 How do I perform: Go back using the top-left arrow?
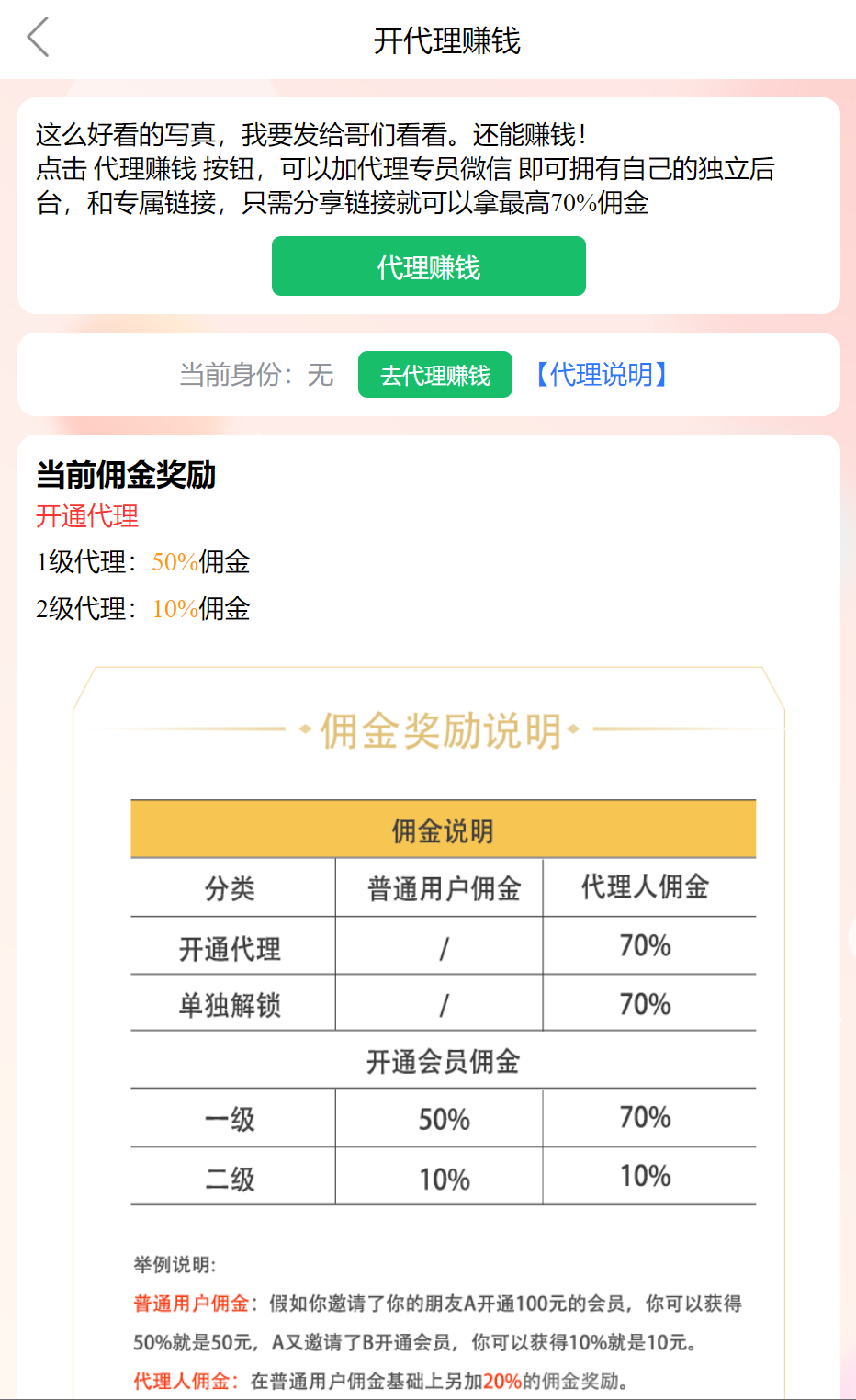pos(38,39)
